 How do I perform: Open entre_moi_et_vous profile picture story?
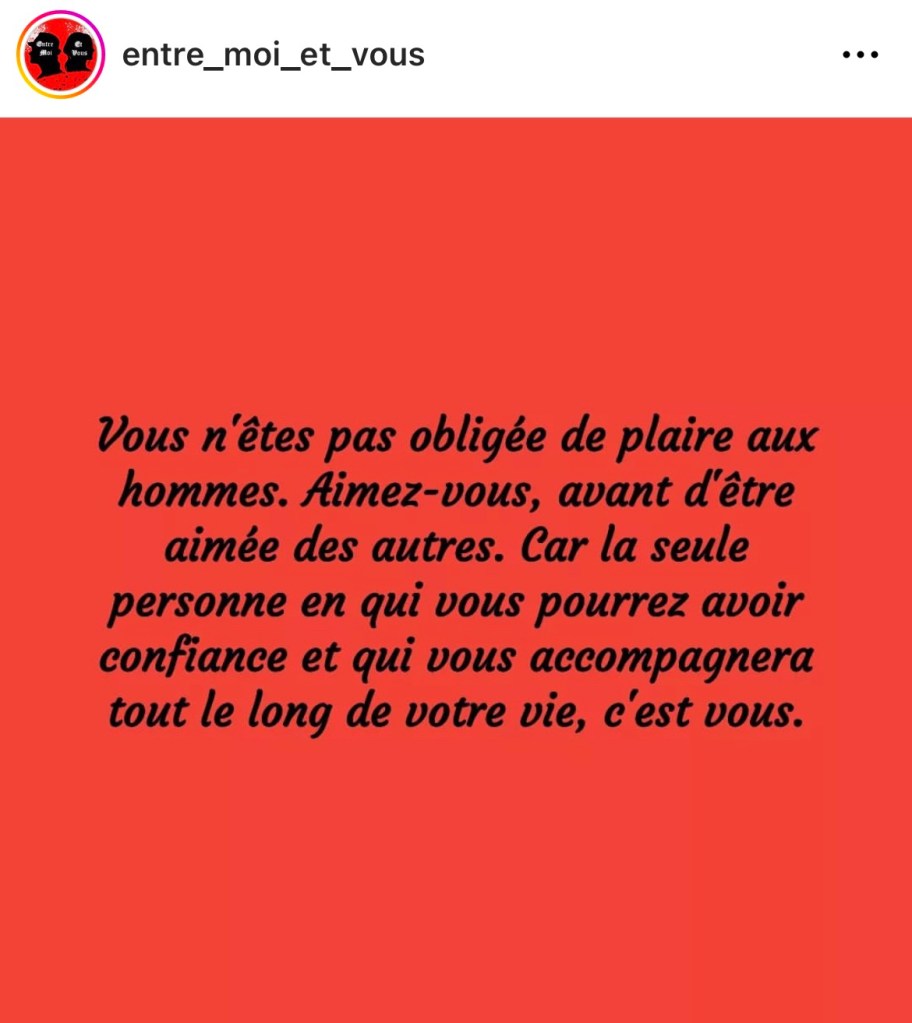pyautogui.click(x=61, y=54)
